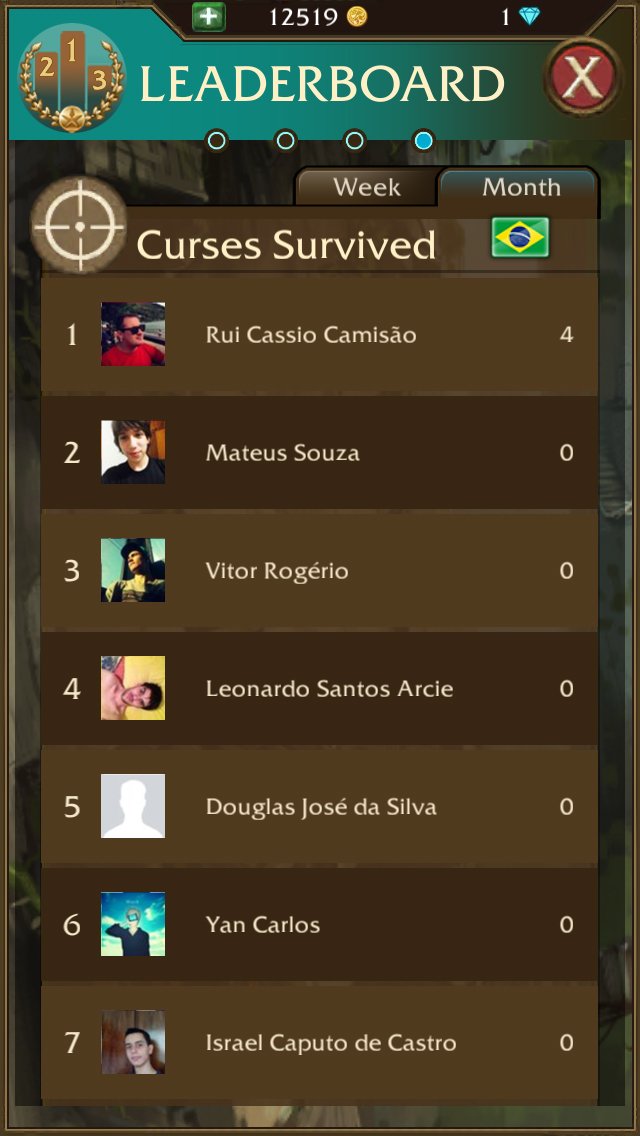Select Vitor Rogério's row
Screen dimensions: 640x1136
320,571
